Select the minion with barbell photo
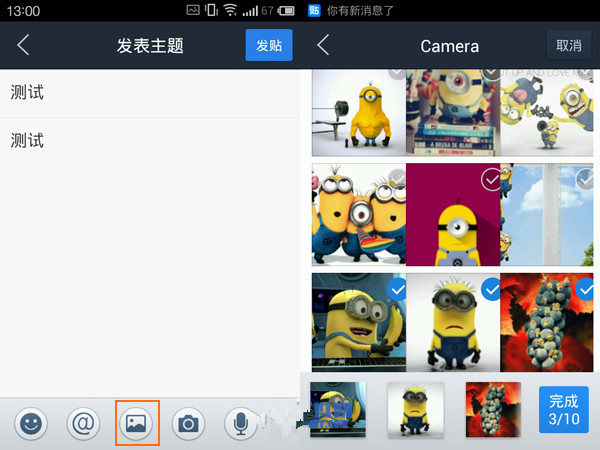Image resolution: width=600 pixels, height=450 pixels. coord(358,113)
